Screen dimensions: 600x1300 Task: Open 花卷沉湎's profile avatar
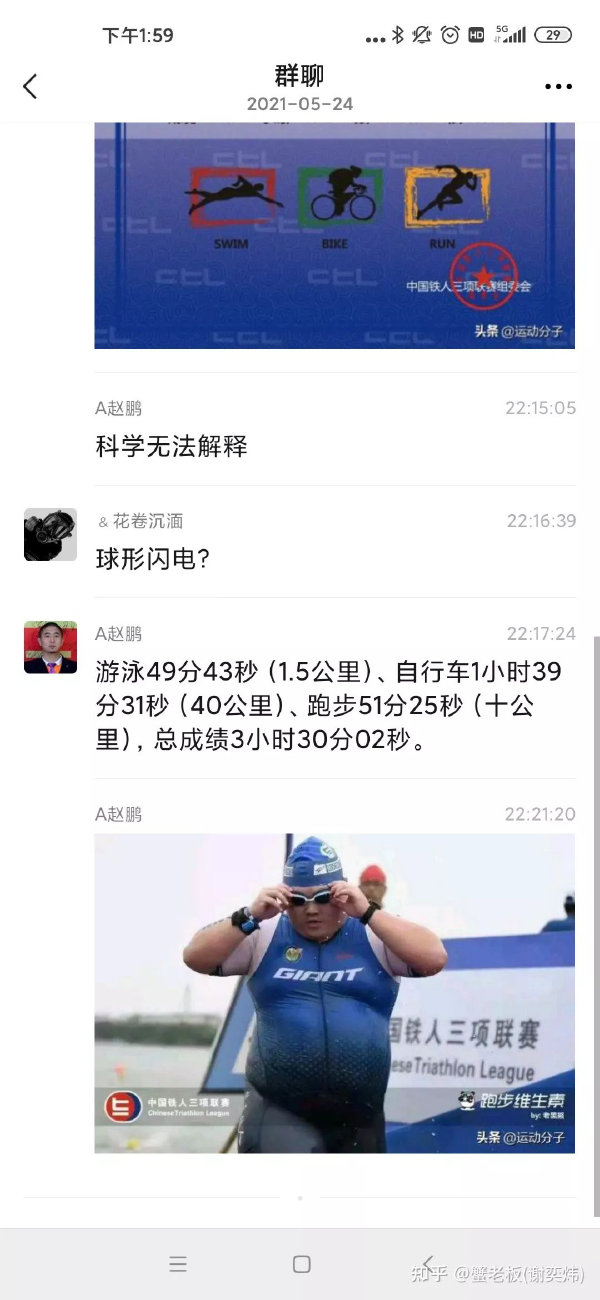50,534
